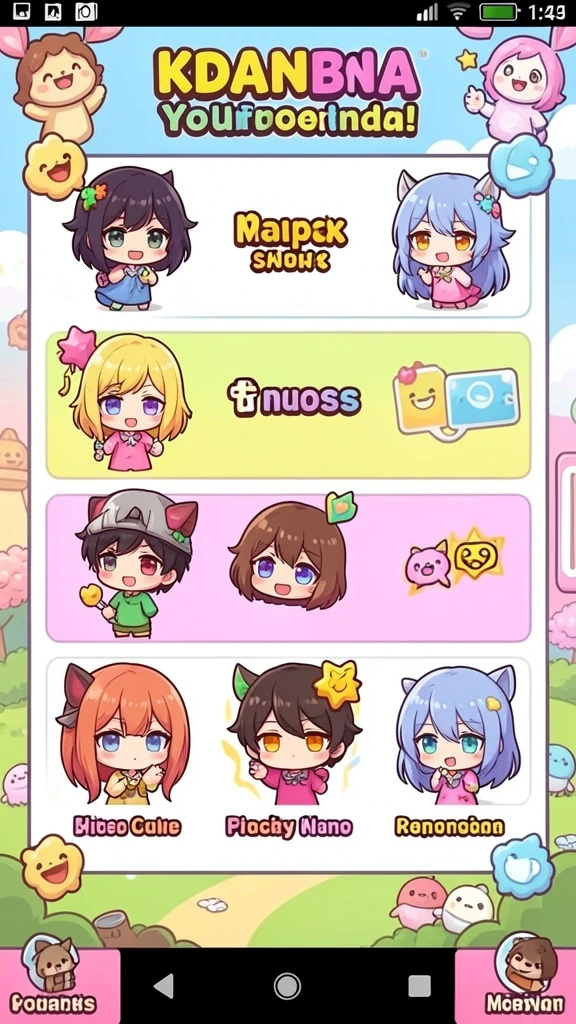576x1024 pixels.
Task: Go back using the system back button
Action: [163, 985]
